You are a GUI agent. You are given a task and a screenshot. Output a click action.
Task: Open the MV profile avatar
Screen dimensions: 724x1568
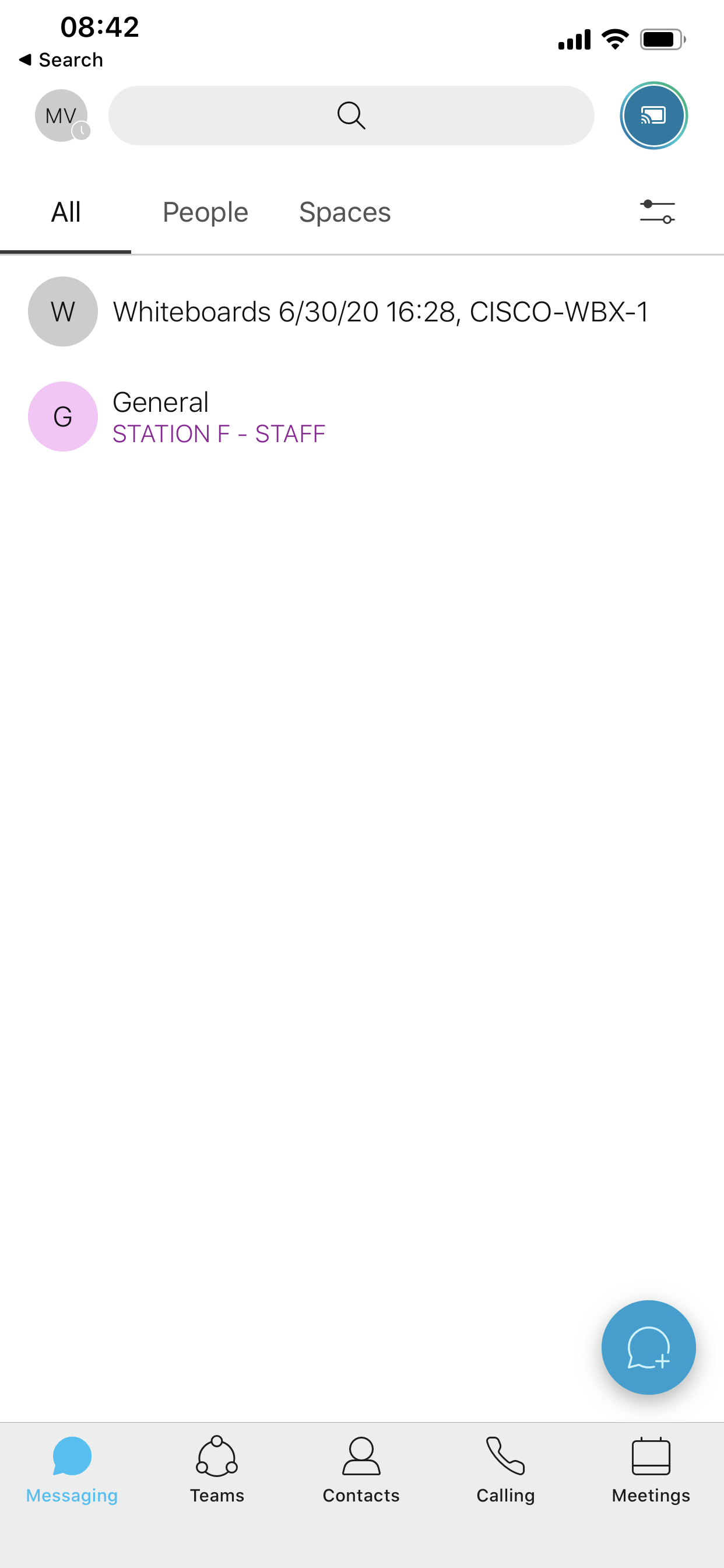click(x=61, y=116)
